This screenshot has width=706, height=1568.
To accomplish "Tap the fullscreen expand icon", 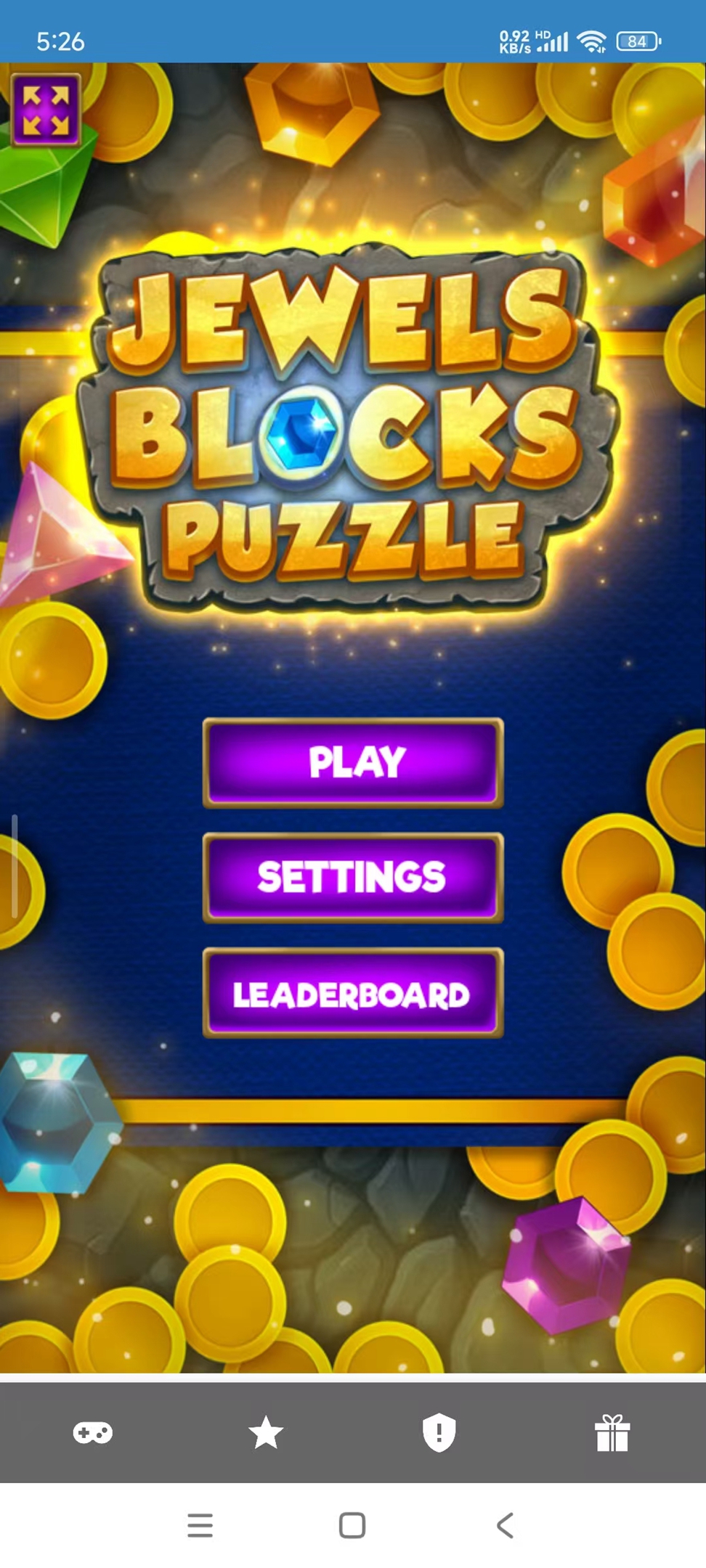I will (46, 110).
